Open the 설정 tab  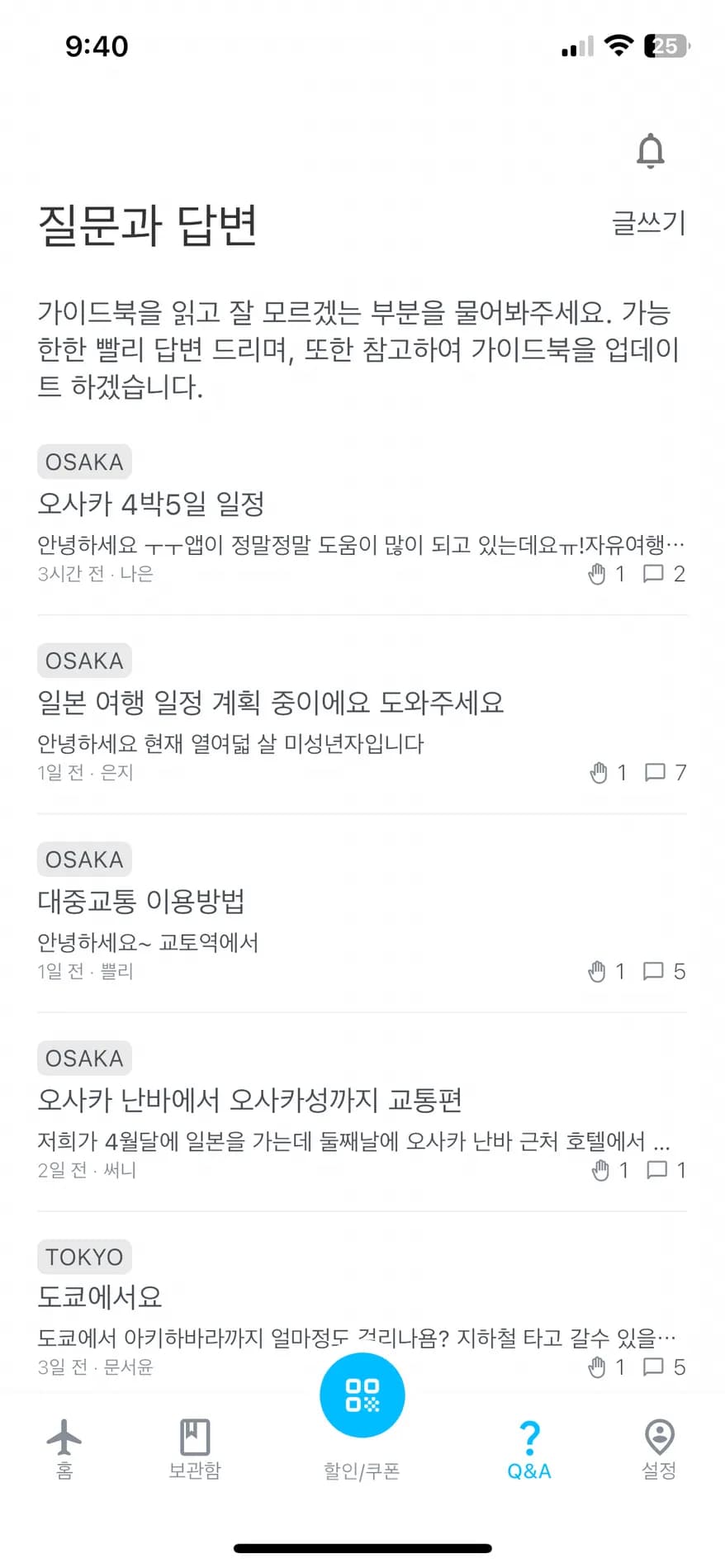[x=659, y=1449]
